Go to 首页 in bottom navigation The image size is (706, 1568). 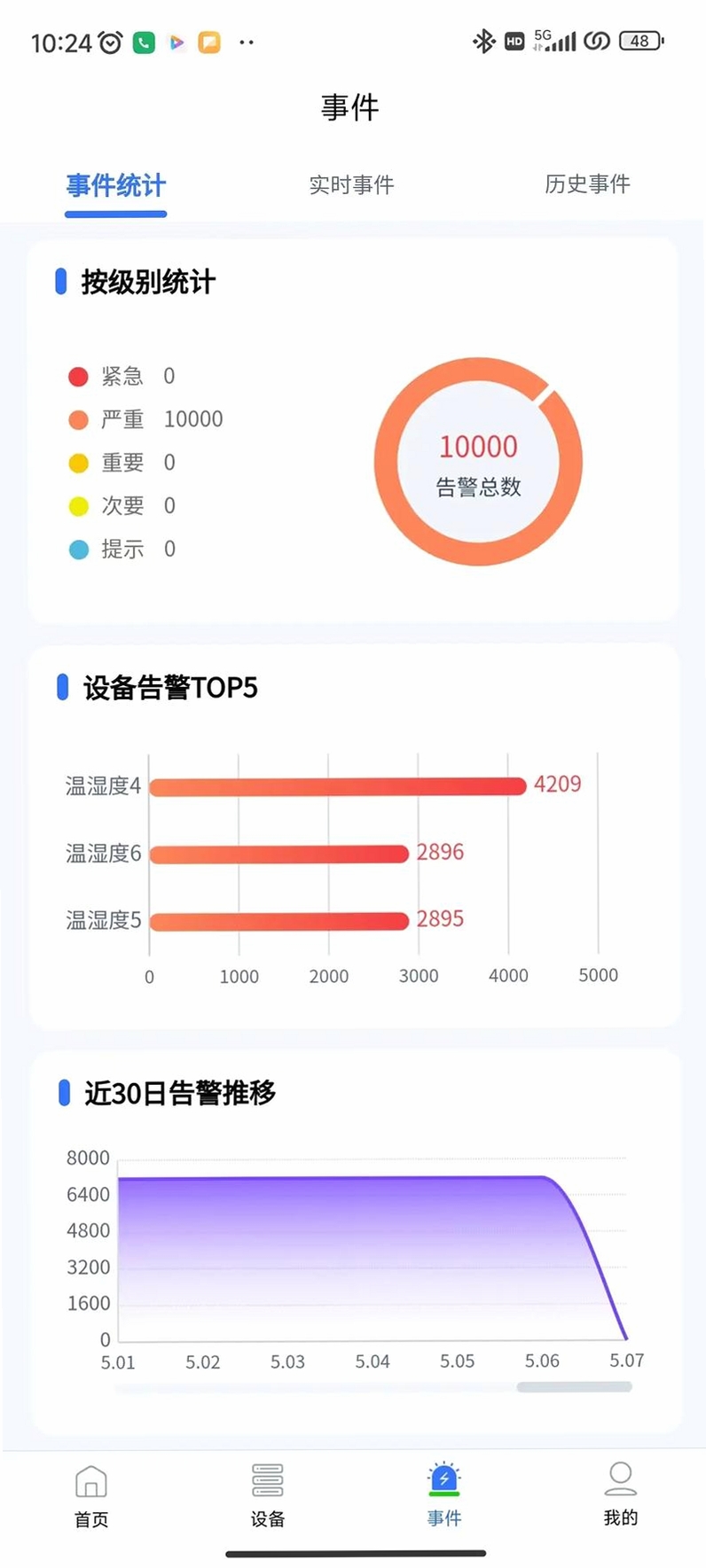point(91,1495)
